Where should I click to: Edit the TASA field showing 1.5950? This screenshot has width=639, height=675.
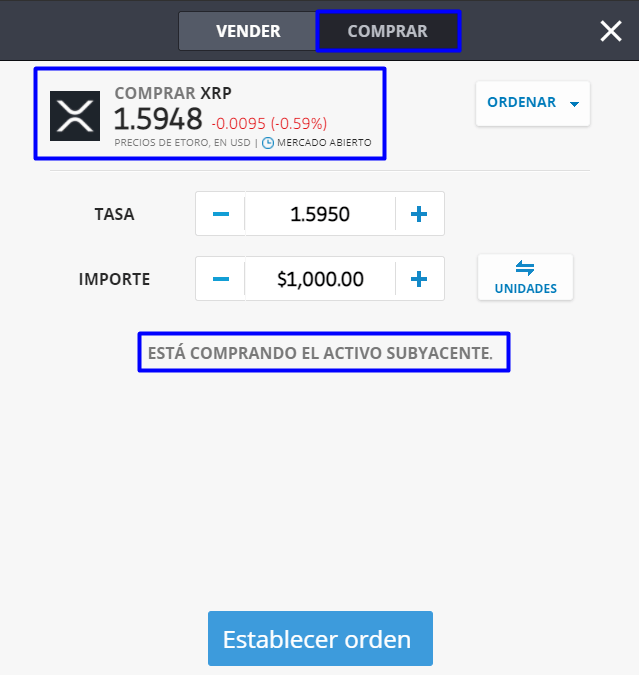(x=320, y=214)
